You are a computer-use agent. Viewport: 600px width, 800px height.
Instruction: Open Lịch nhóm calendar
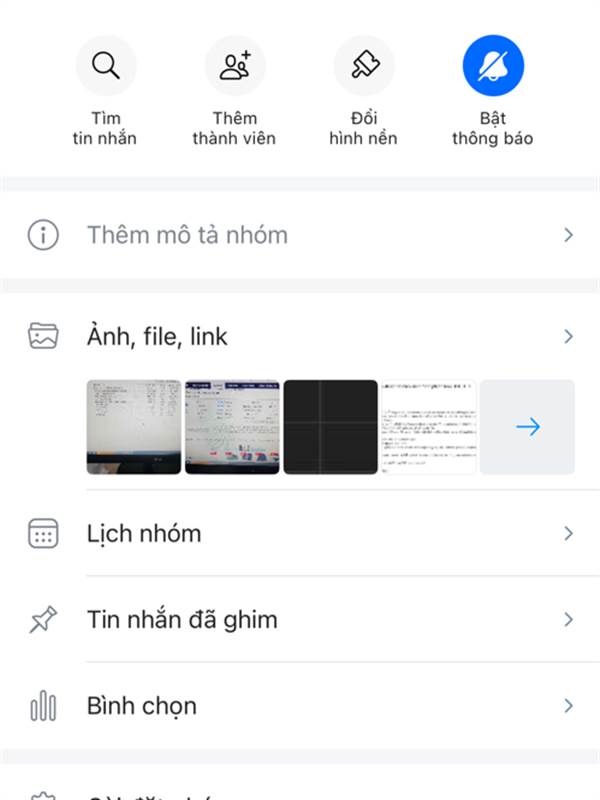coord(300,534)
